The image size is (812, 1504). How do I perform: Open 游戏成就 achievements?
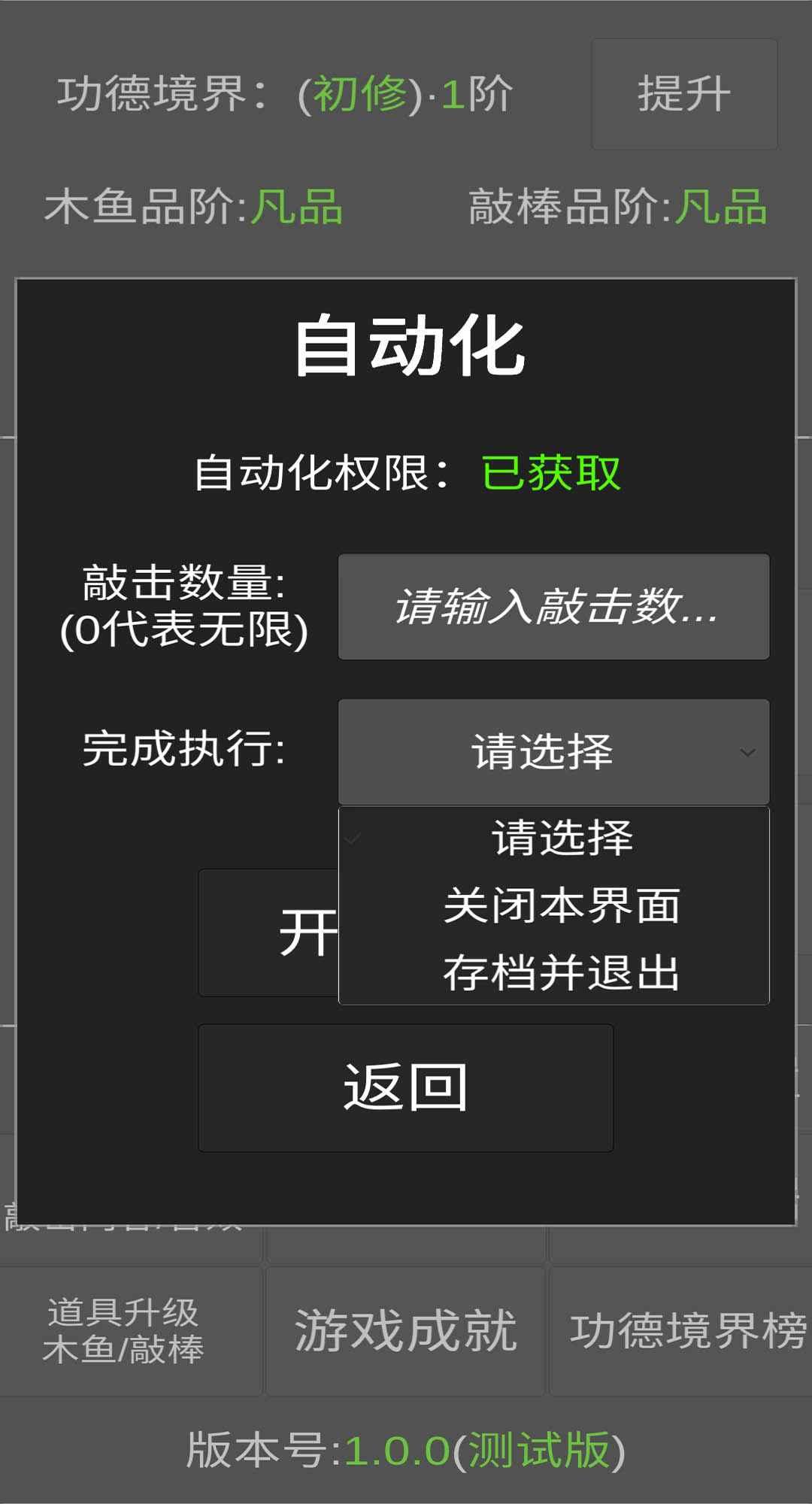405,1331
